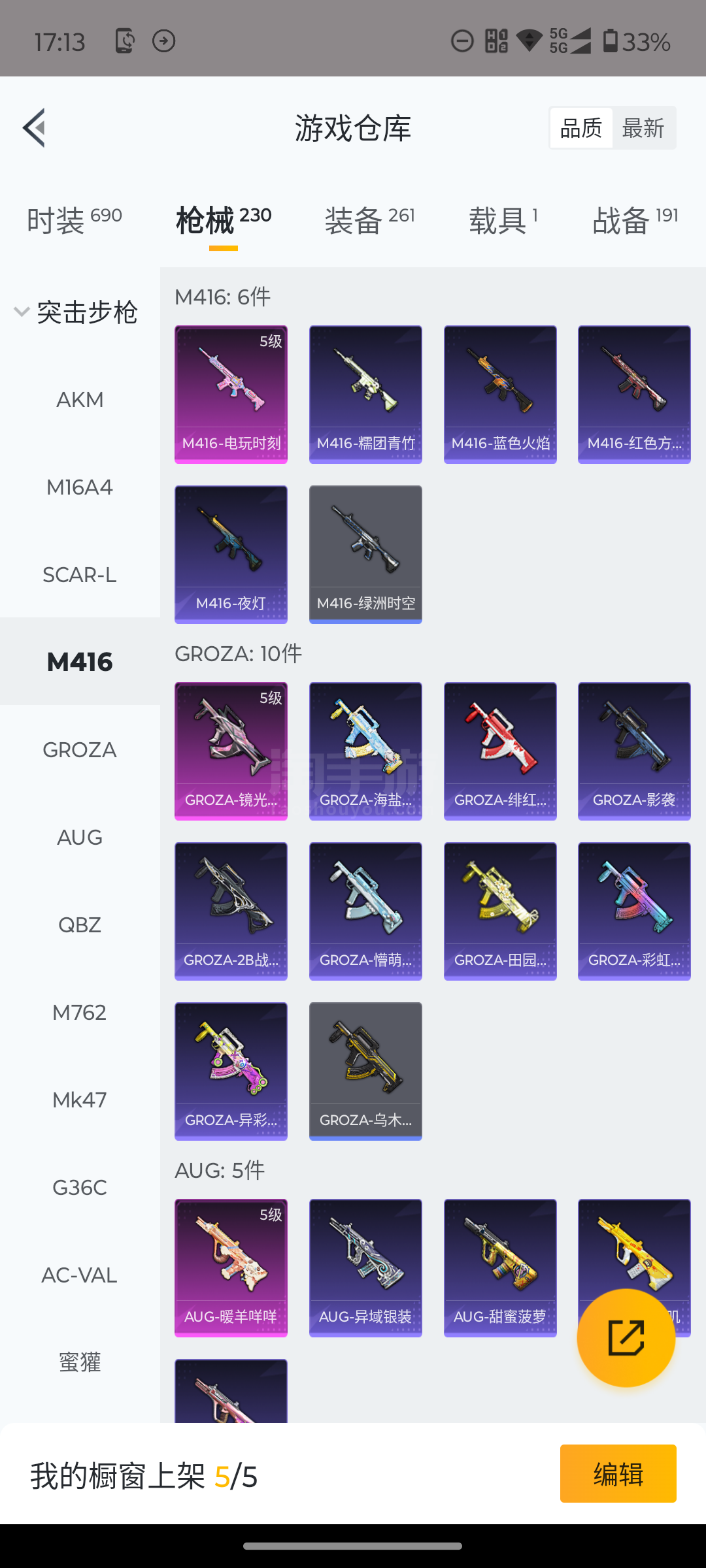Viewport: 706px width, 1568px height.
Task: Select AKM in the side list
Action: 80,399
